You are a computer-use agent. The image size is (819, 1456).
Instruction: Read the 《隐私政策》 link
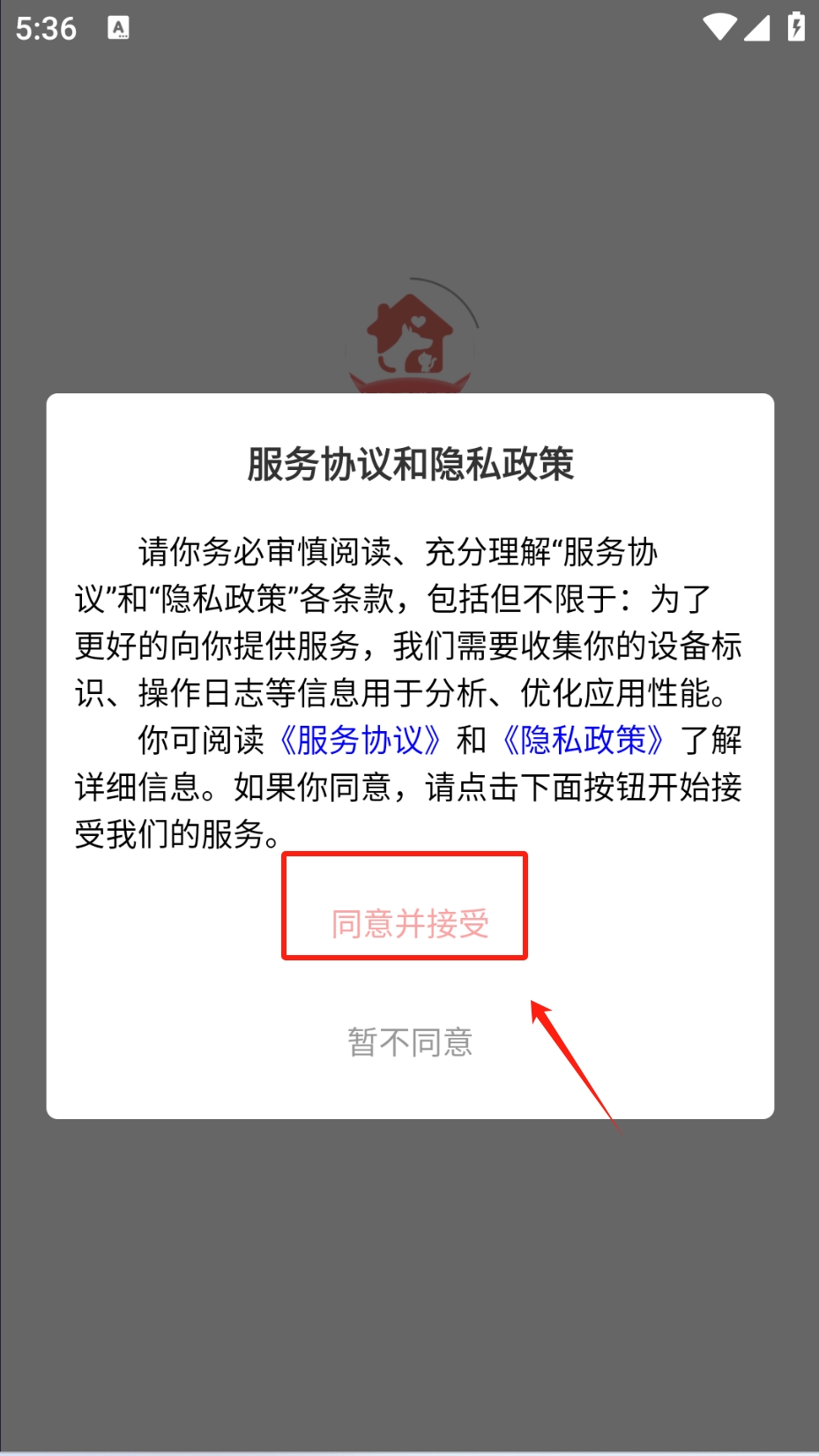click(x=583, y=740)
